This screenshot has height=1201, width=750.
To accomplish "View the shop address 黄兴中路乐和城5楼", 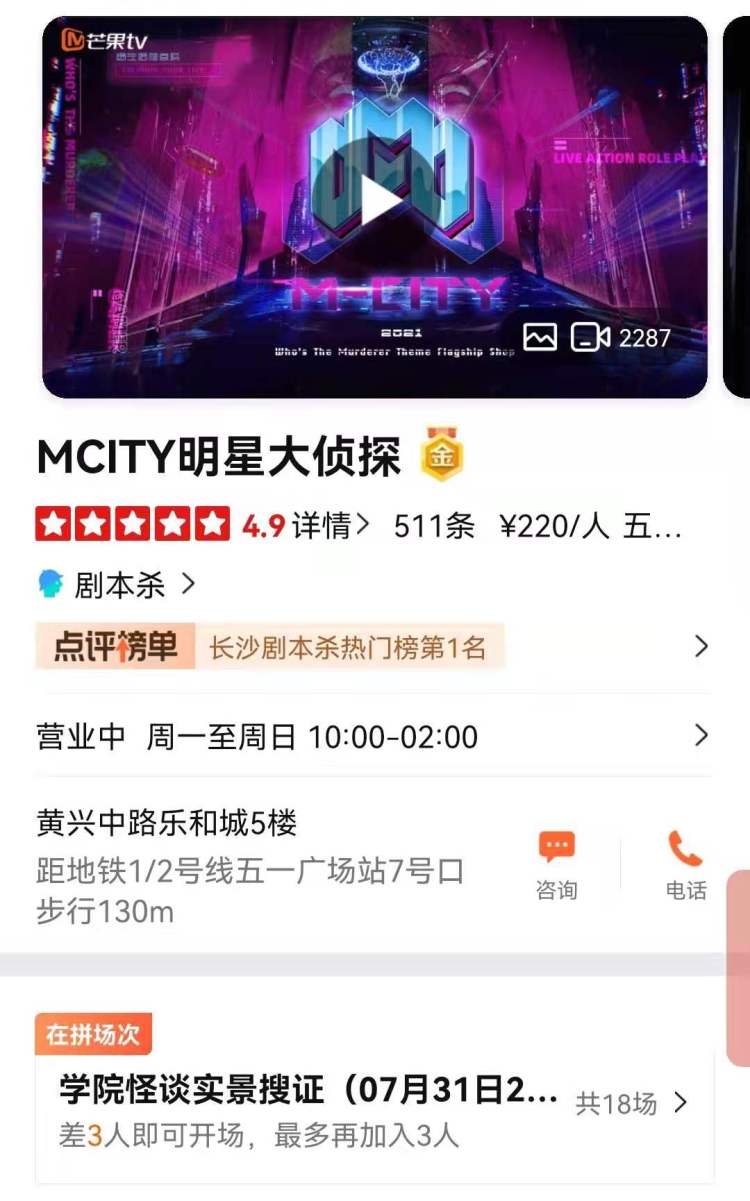I will [x=167, y=824].
